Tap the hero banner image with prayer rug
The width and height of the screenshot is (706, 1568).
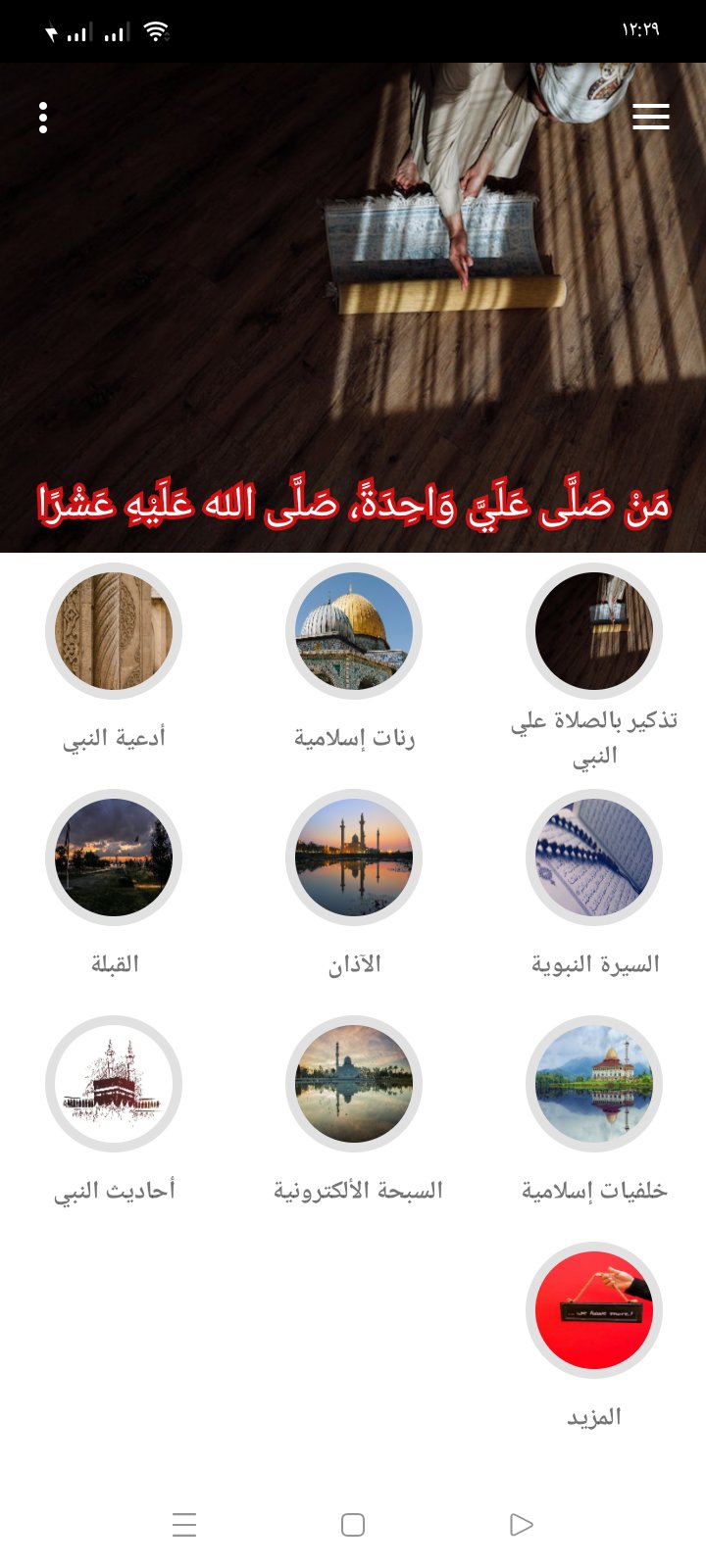click(353, 294)
